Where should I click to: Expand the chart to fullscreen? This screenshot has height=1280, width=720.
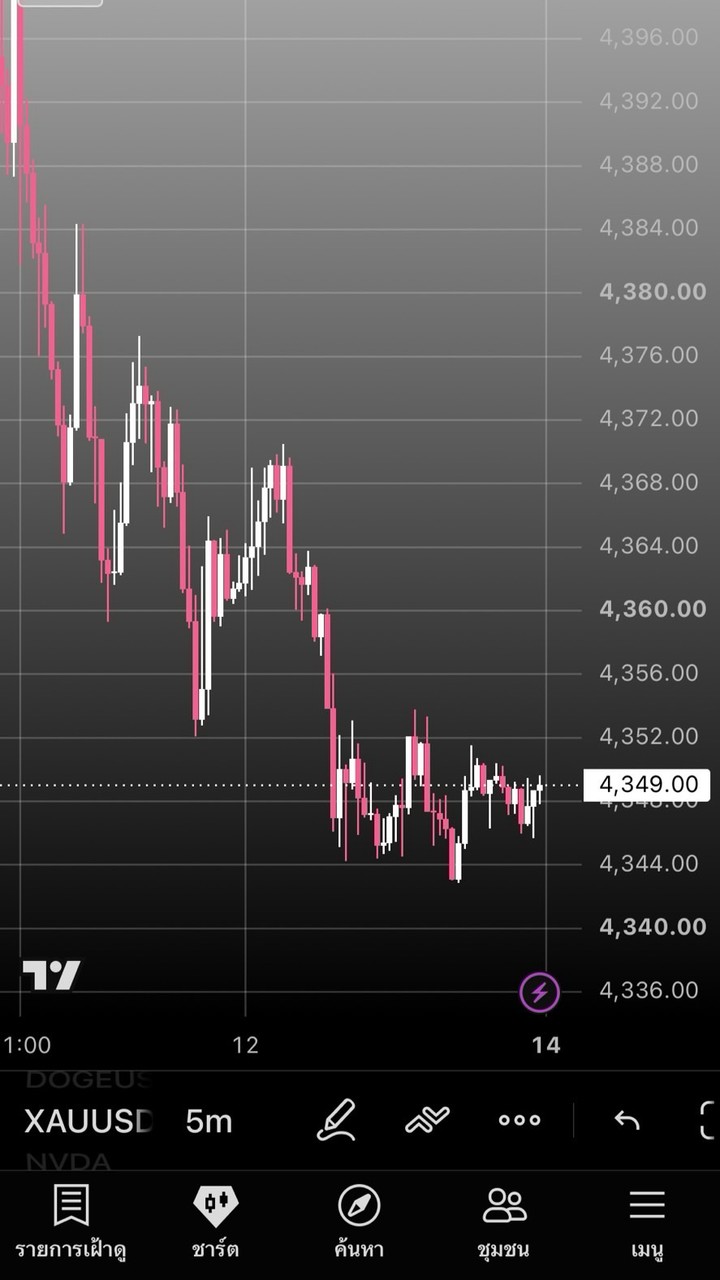pyautogui.click(x=709, y=1120)
